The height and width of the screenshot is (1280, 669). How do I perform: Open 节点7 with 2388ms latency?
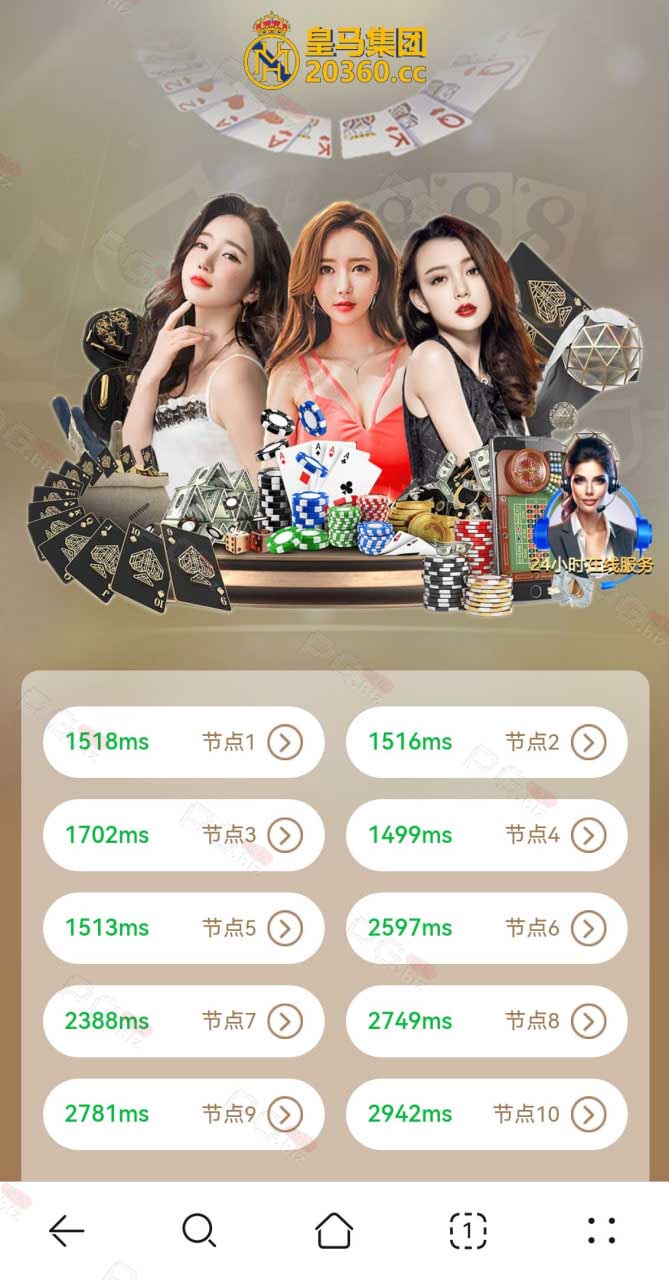184,1021
